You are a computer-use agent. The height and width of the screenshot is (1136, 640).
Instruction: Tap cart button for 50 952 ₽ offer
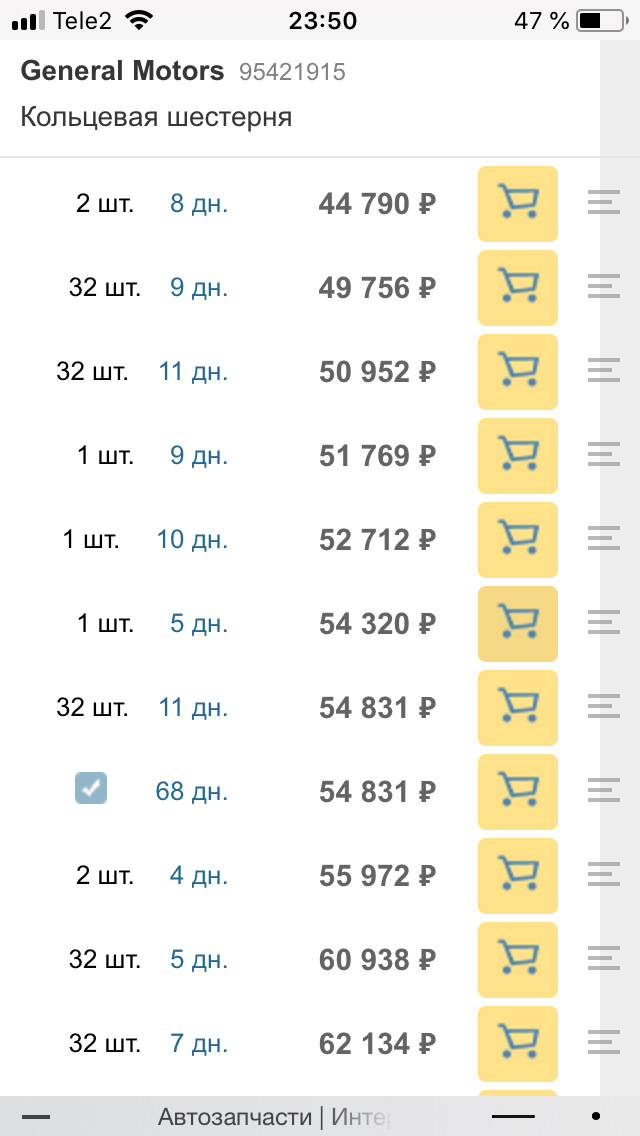pos(517,372)
